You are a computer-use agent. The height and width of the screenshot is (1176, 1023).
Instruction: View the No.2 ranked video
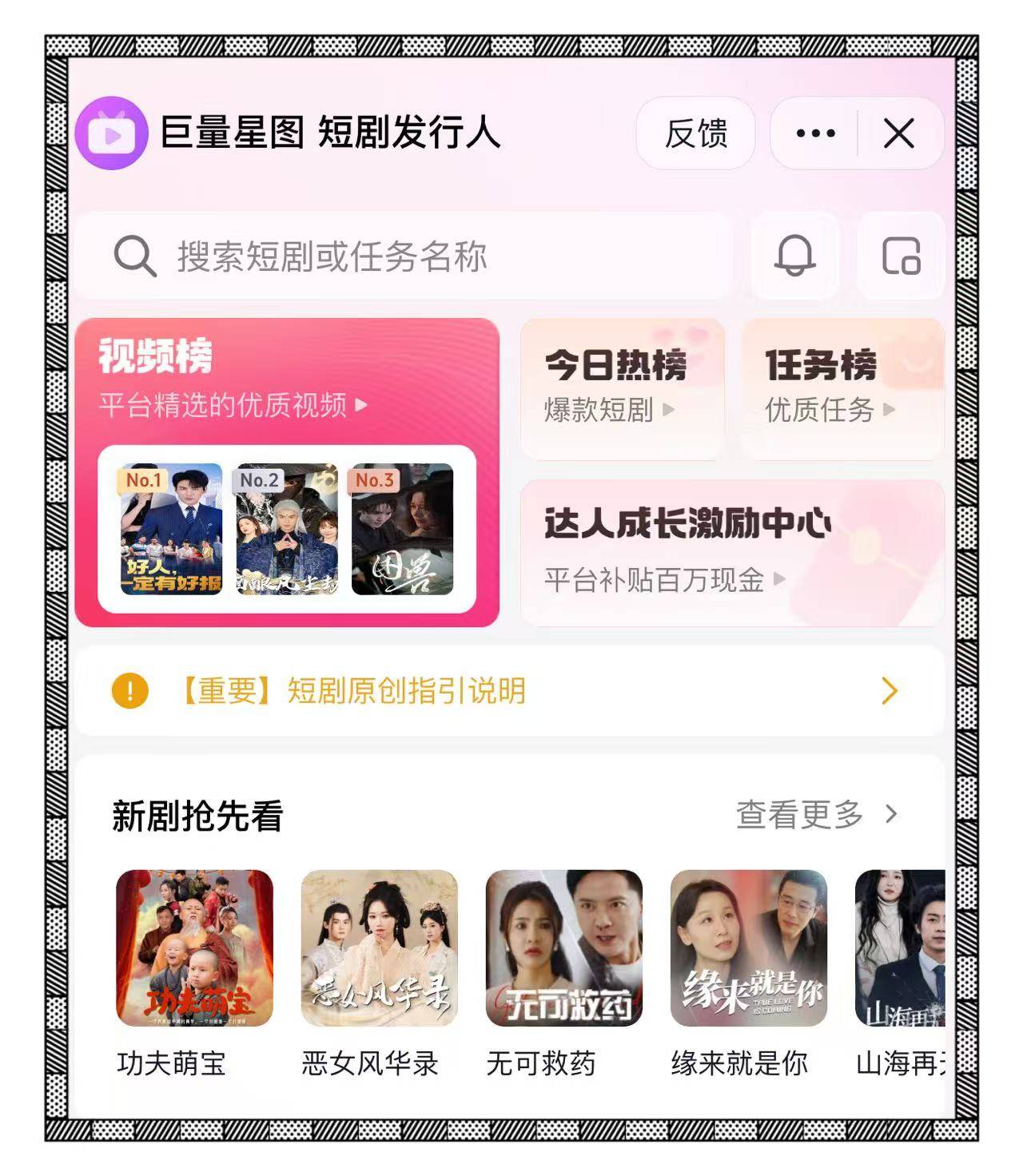click(x=286, y=529)
